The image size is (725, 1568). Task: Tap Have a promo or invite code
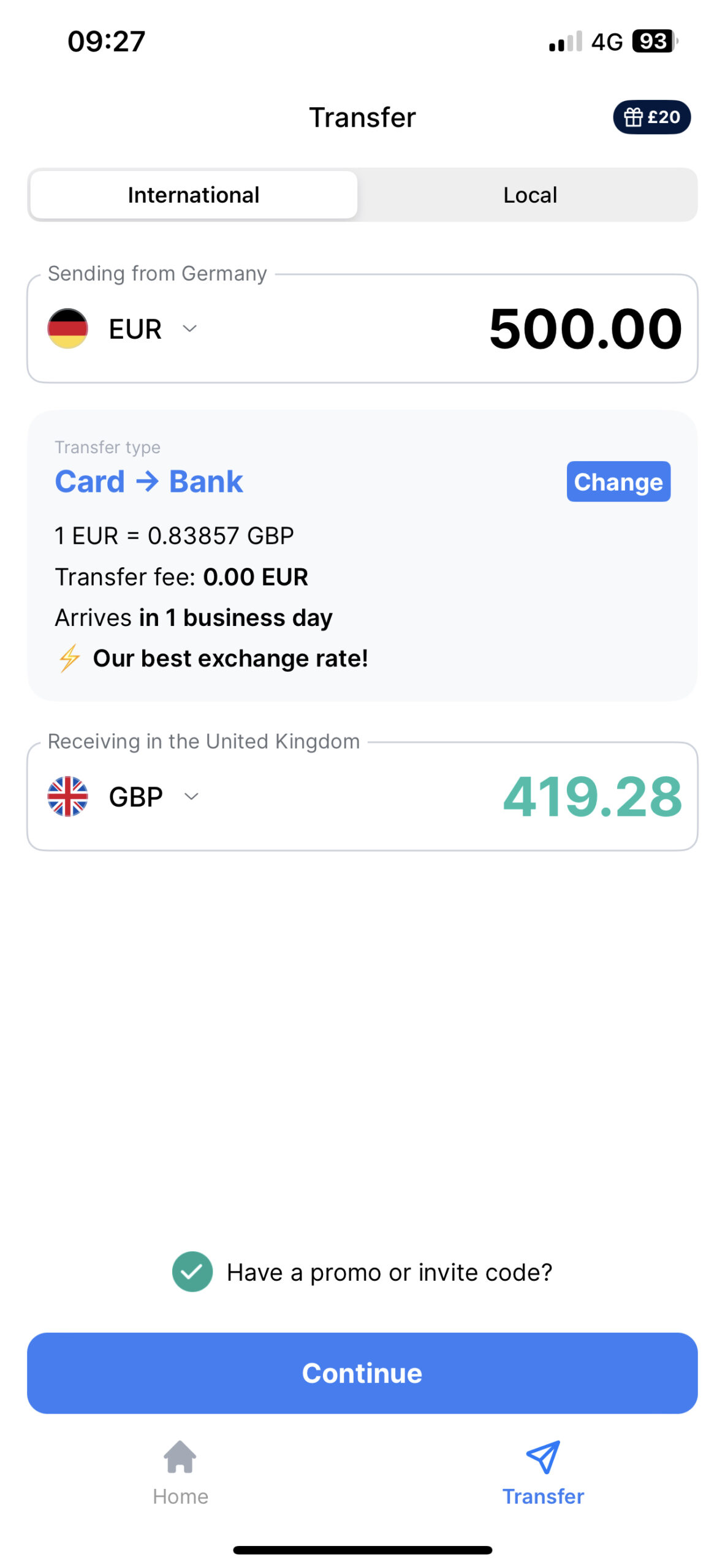(x=389, y=1273)
